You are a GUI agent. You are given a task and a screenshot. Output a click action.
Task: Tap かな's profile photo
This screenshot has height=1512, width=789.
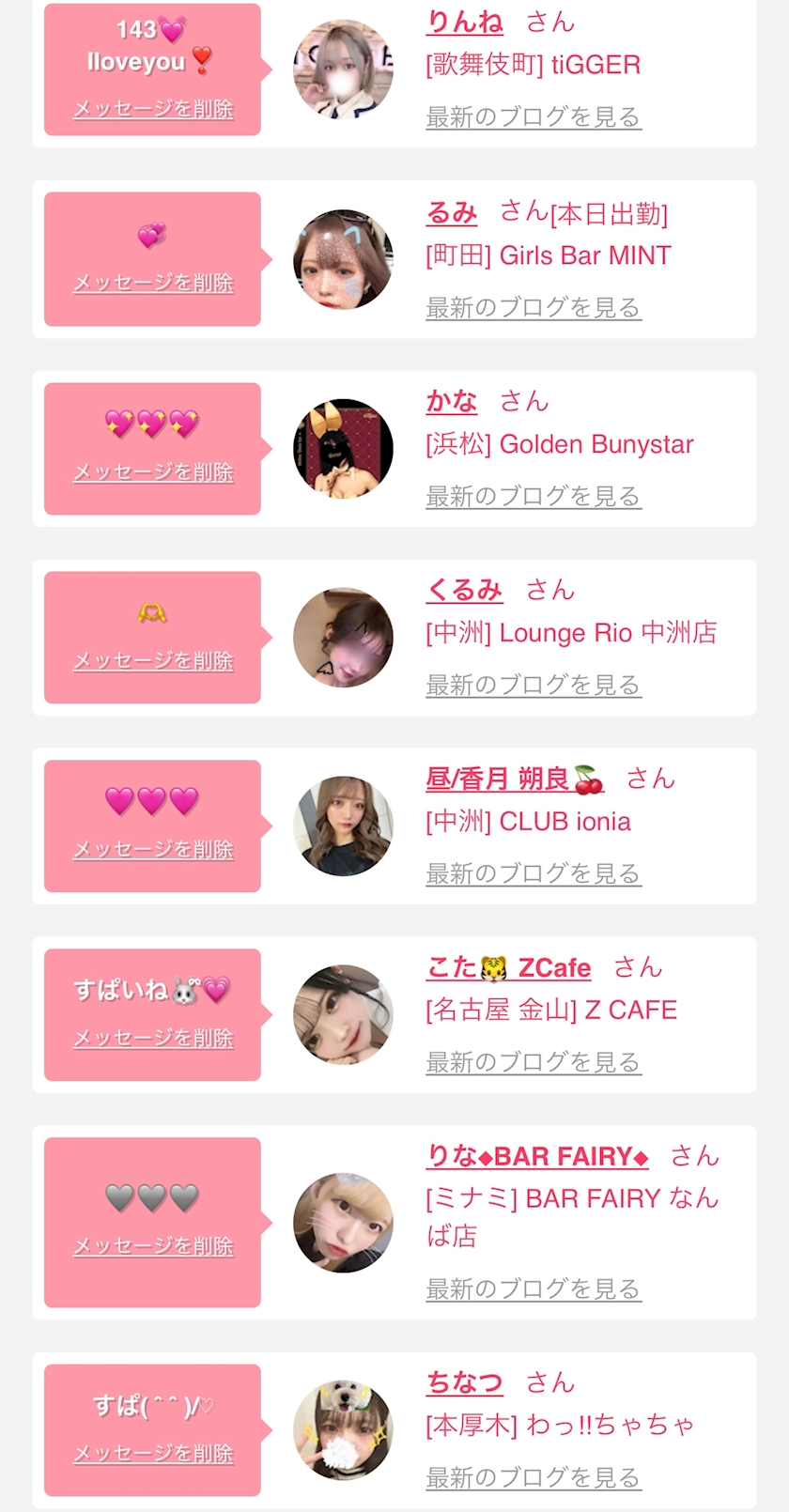tap(343, 449)
